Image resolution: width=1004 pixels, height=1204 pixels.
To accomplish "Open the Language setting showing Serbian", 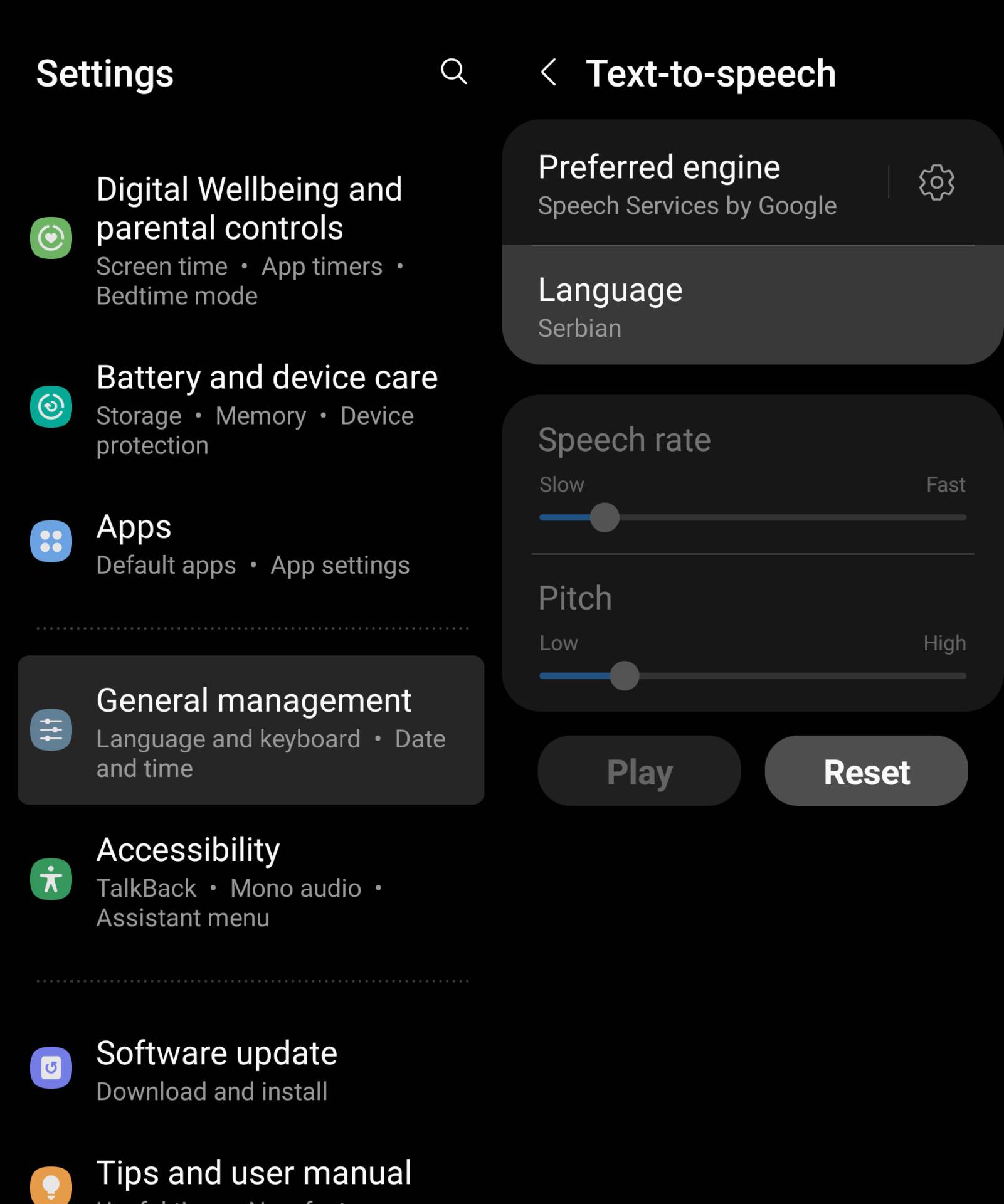I will (x=751, y=307).
